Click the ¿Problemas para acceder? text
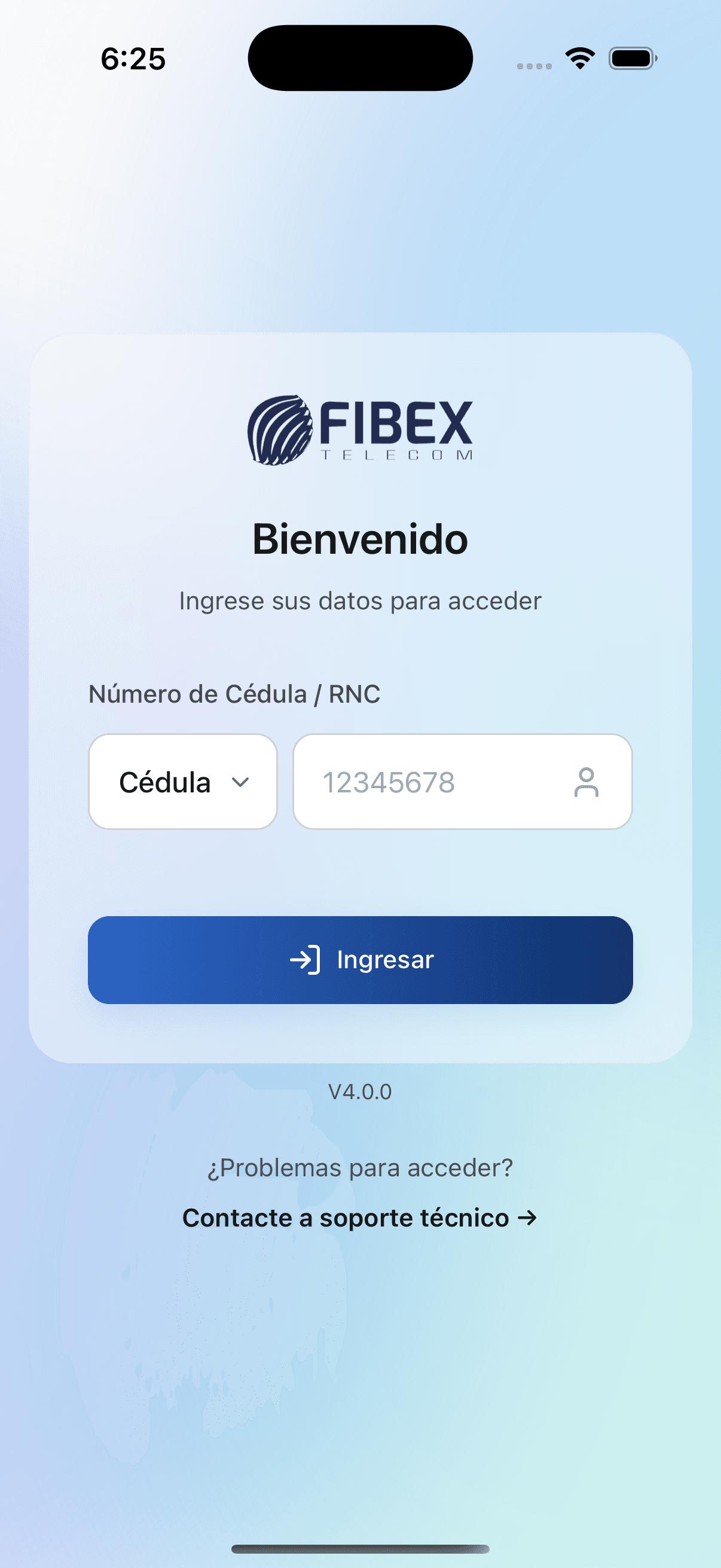Image resolution: width=721 pixels, height=1568 pixels. tap(360, 1167)
